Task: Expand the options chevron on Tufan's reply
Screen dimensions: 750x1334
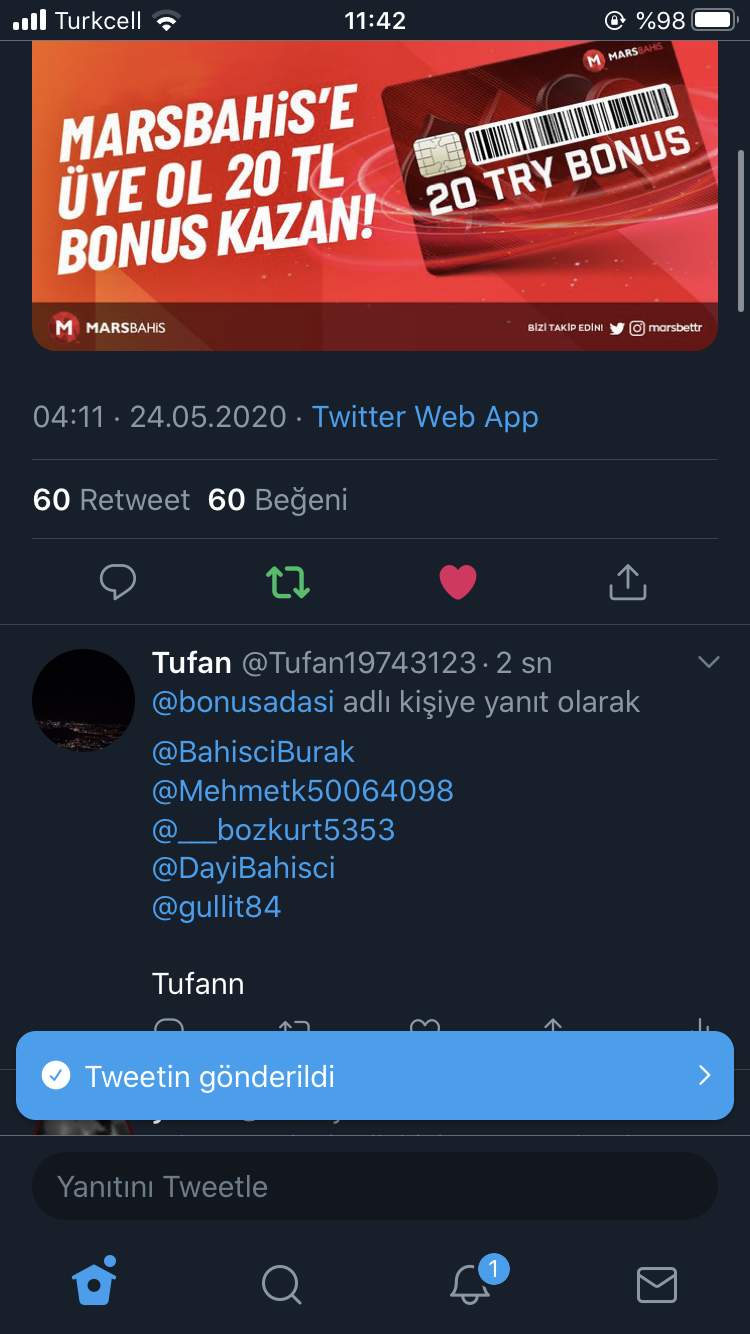Action: (x=709, y=662)
